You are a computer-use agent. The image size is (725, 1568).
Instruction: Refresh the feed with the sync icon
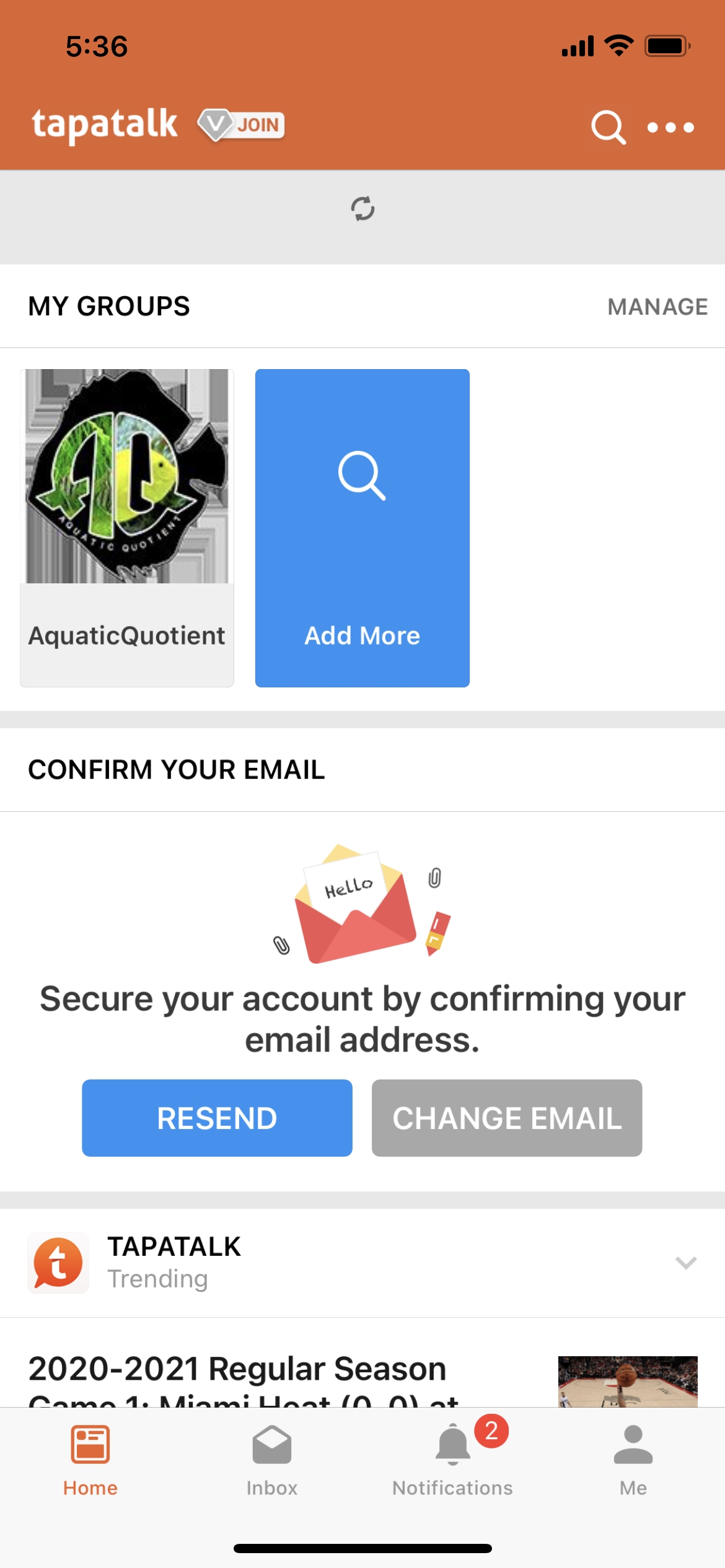point(362,209)
